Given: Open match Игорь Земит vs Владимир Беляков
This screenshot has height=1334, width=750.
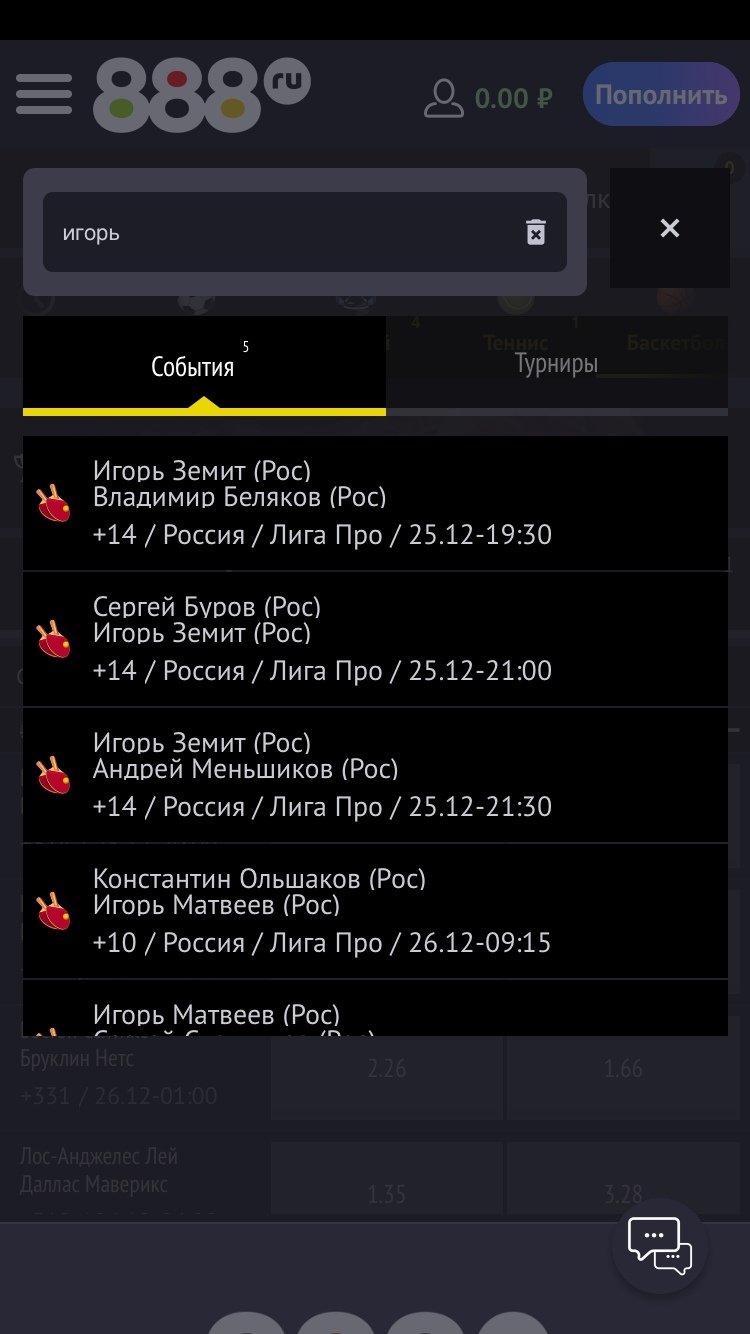Looking at the screenshot, I should (x=375, y=503).
